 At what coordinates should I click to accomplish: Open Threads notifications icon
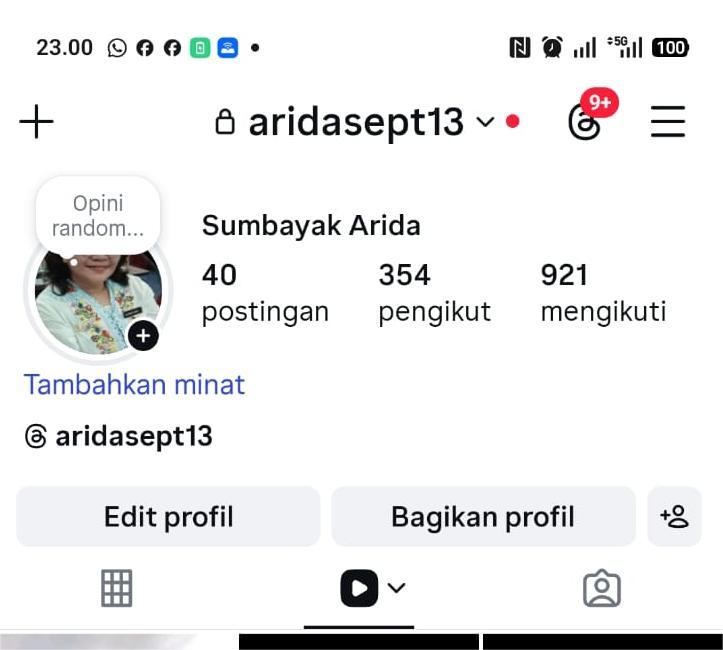pos(585,122)
